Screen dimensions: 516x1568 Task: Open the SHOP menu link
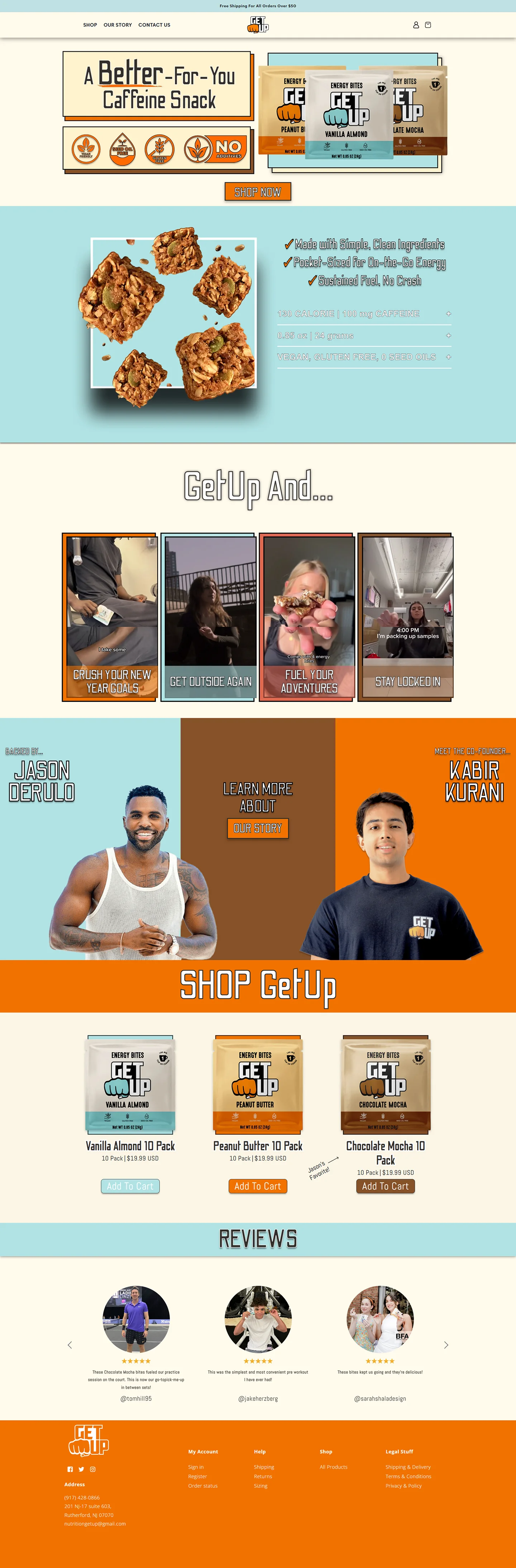[90, 25]
